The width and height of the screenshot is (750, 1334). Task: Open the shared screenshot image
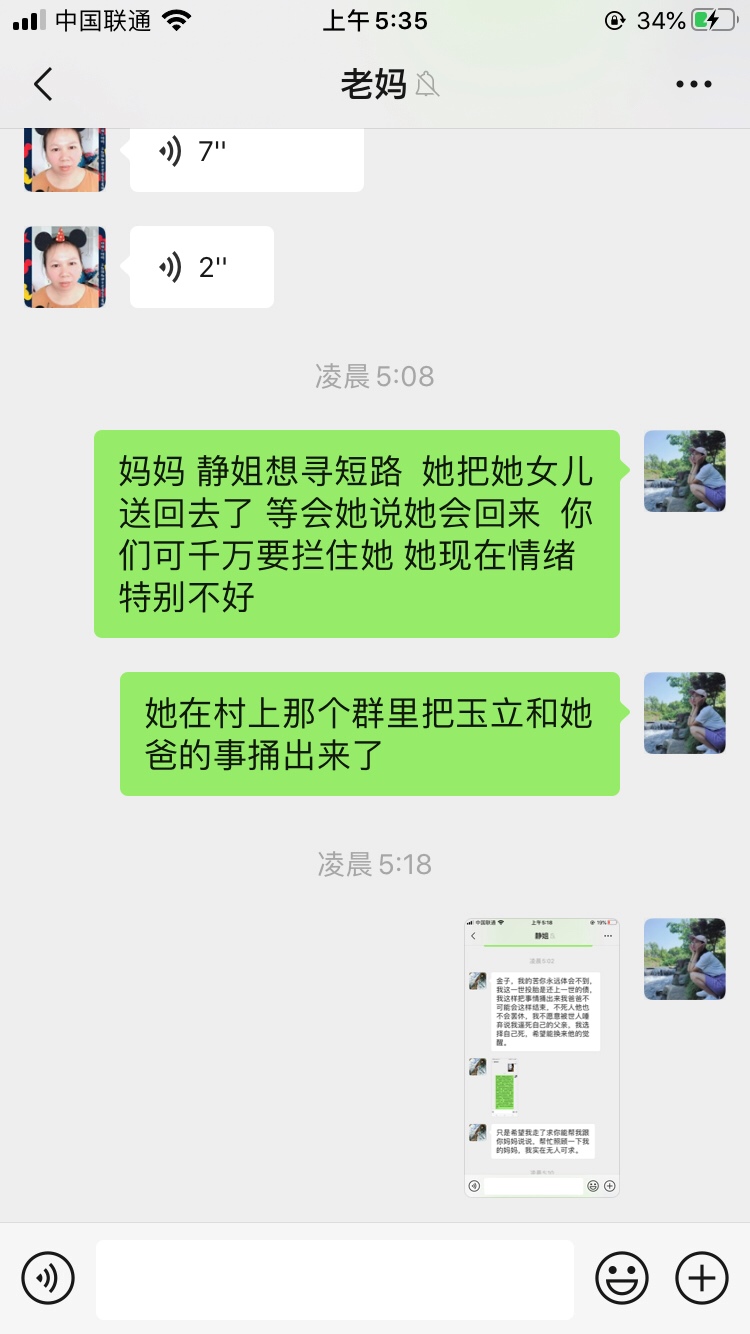541,1057
